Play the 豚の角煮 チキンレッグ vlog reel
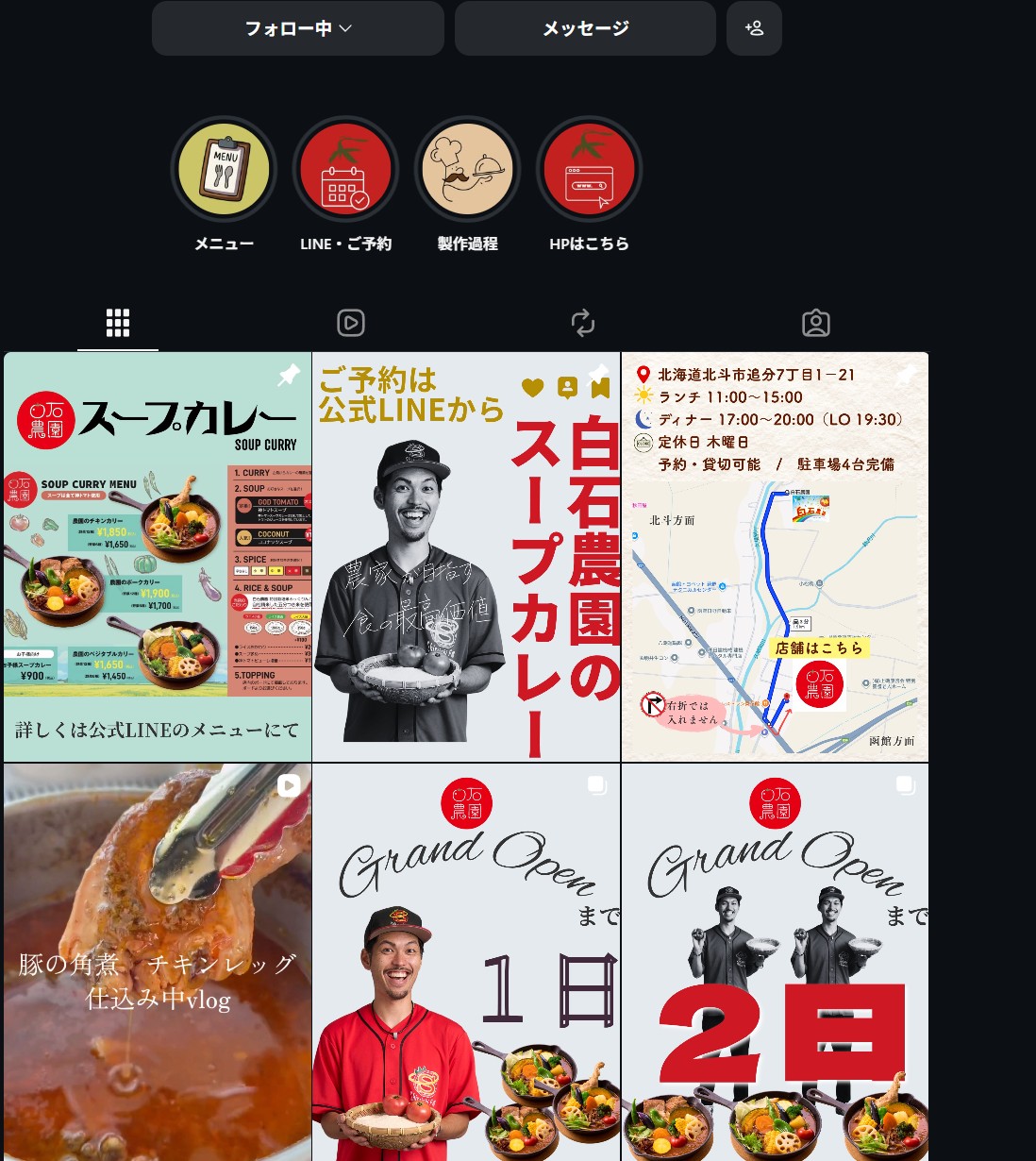The width and height of the screenshot is (1036, 1161). coord(158,963)
